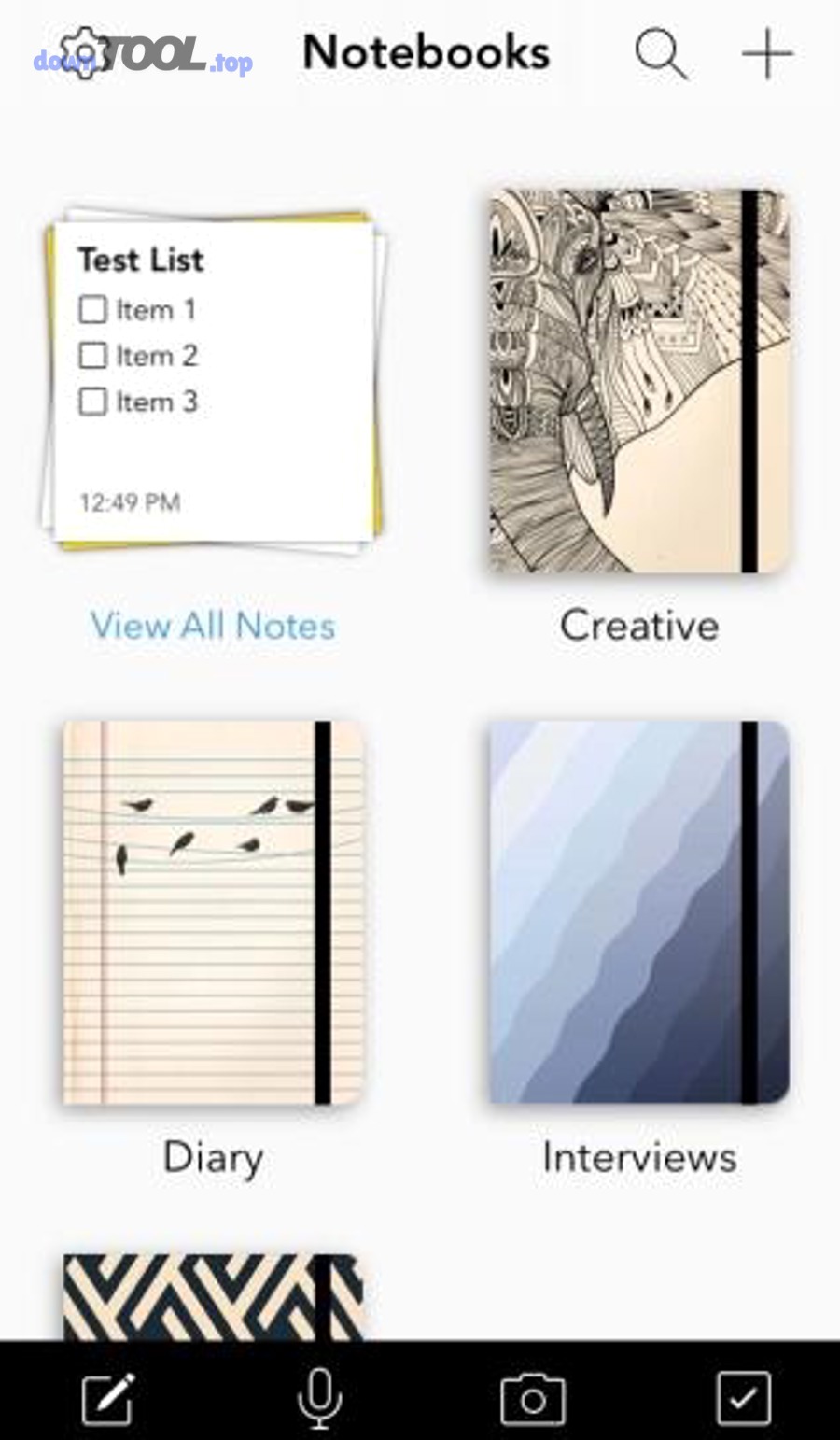Create a new checklist note
840x1440 pixels.
coord(744,1398)
